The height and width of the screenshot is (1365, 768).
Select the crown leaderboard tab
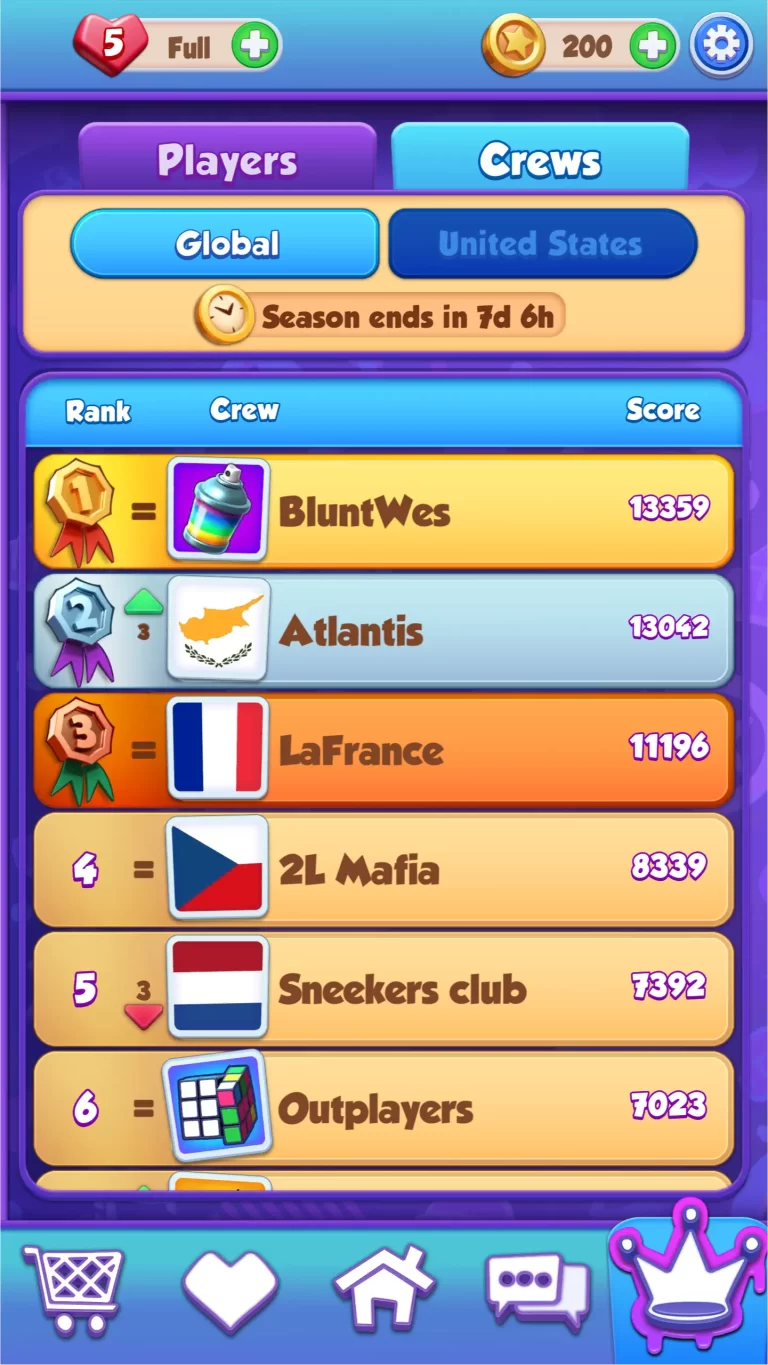[x=688, y=1285]
